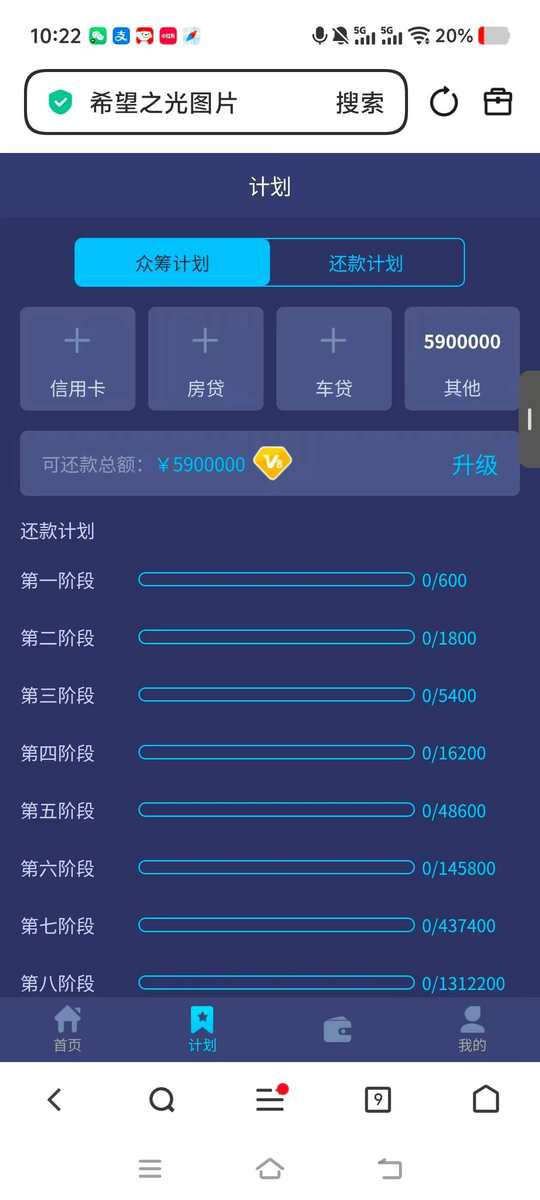Select the 计划 bottom tab
Viewport: 540px width, 1200px height.
tap(202, 1030)
